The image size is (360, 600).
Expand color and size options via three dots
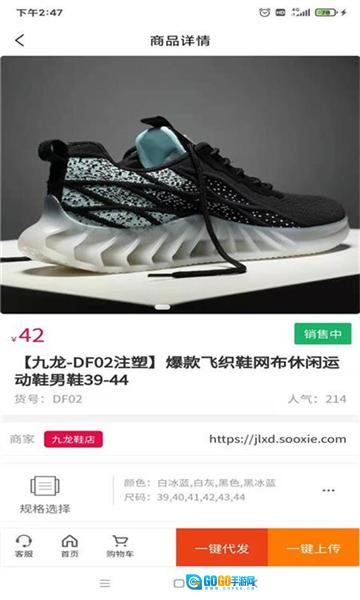pyautogui.click(x=328, y=490)
